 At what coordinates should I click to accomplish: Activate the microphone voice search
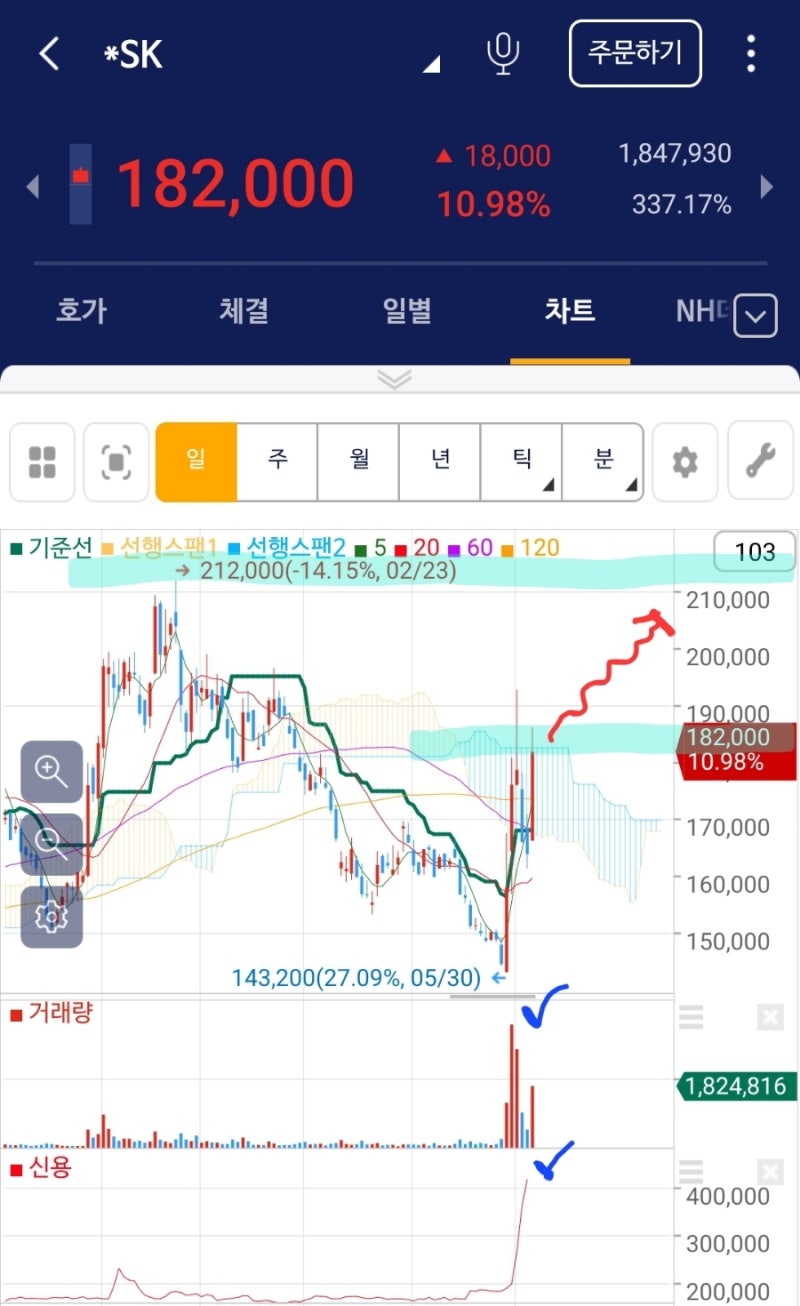tap(503, 55)
